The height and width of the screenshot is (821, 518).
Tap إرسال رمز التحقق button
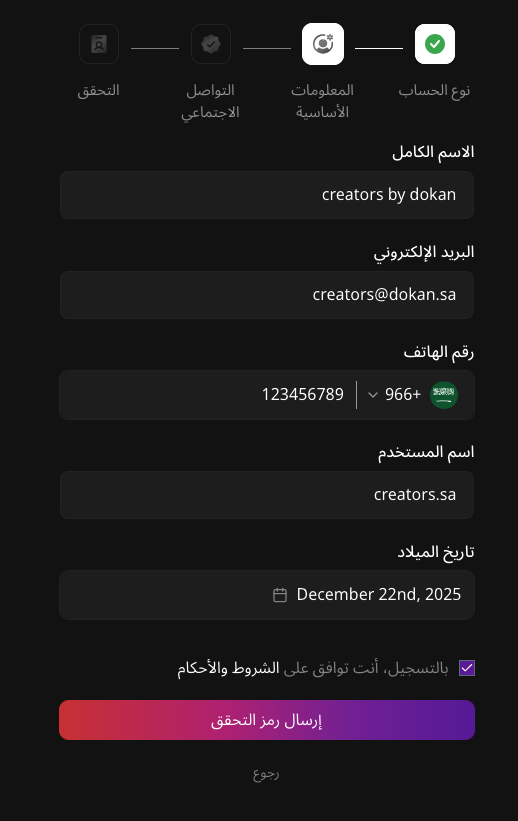[x=267, y=720]
